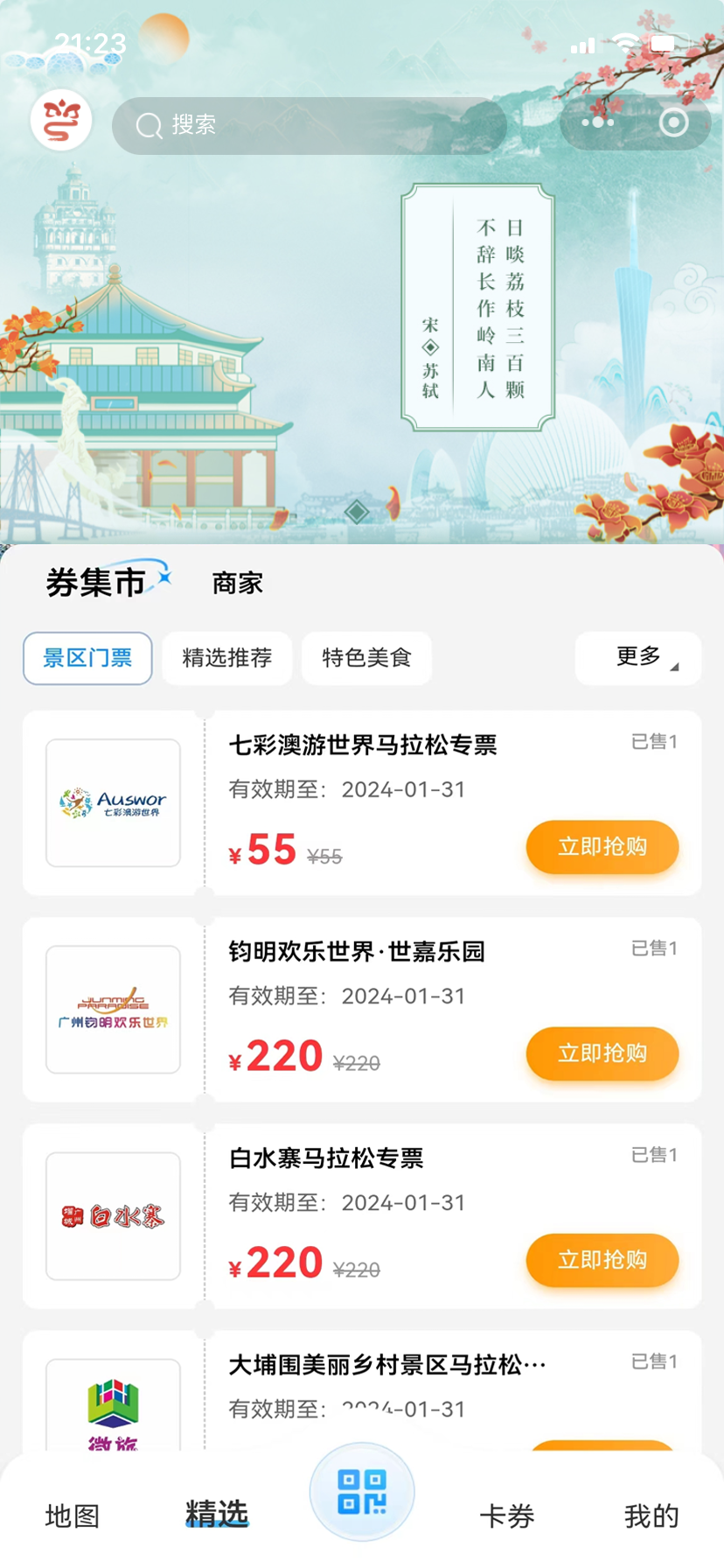Purchase the 白水寨马拉松专票 ticket now
Image resolution: width=724 pixels, height=1568 pixels.
[x=602, y=1260]
